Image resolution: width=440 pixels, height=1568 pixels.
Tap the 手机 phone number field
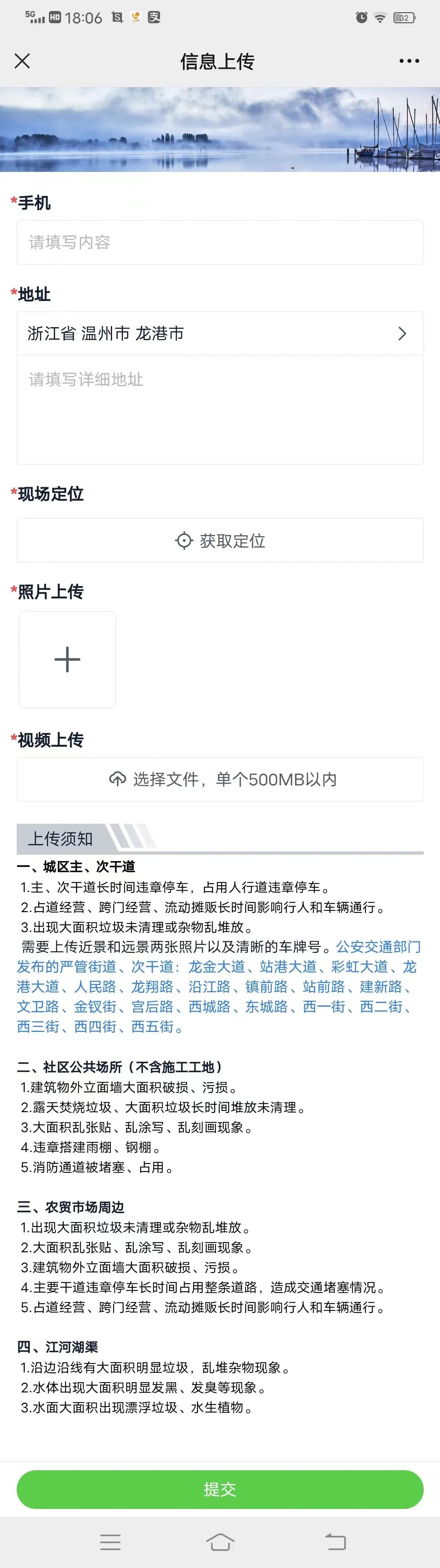(220, 242)
